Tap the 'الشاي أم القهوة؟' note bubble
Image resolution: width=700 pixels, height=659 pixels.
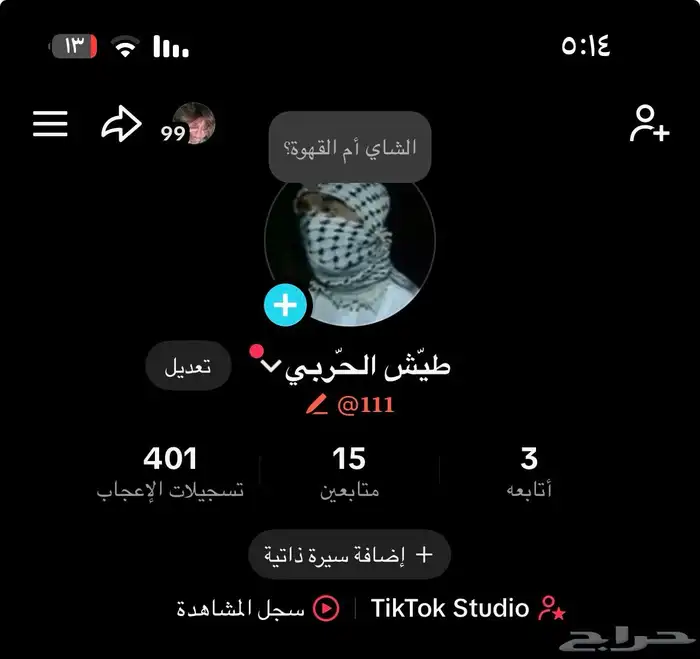click(x=350, y=148)
